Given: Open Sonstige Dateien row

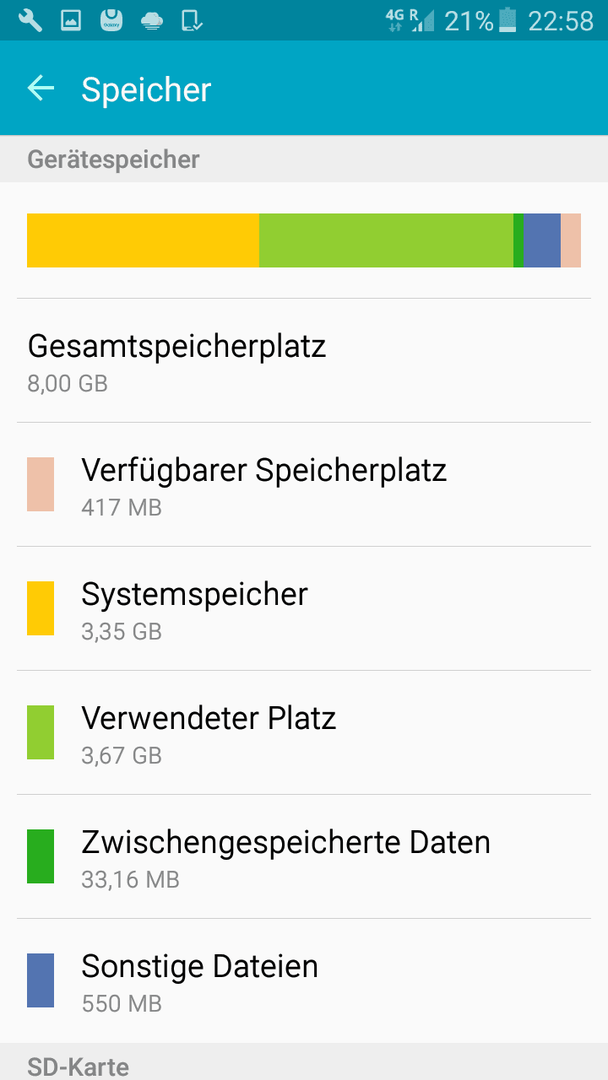Looking at the screenshot, I should (304, 980).
